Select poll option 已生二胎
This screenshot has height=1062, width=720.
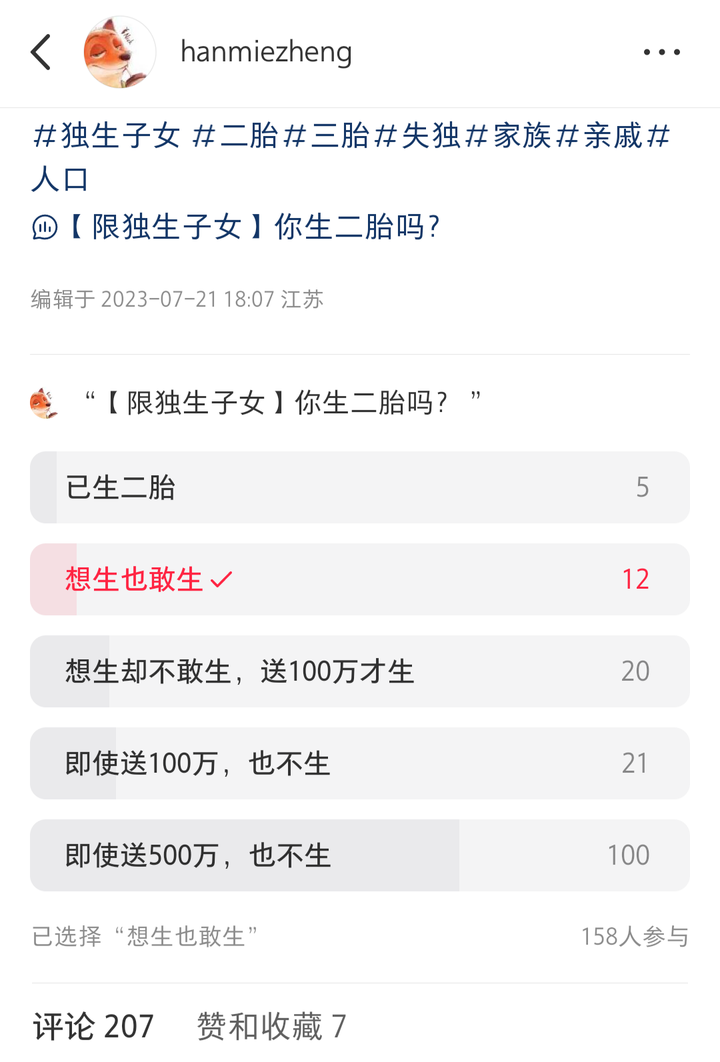(x=360, y=487)
